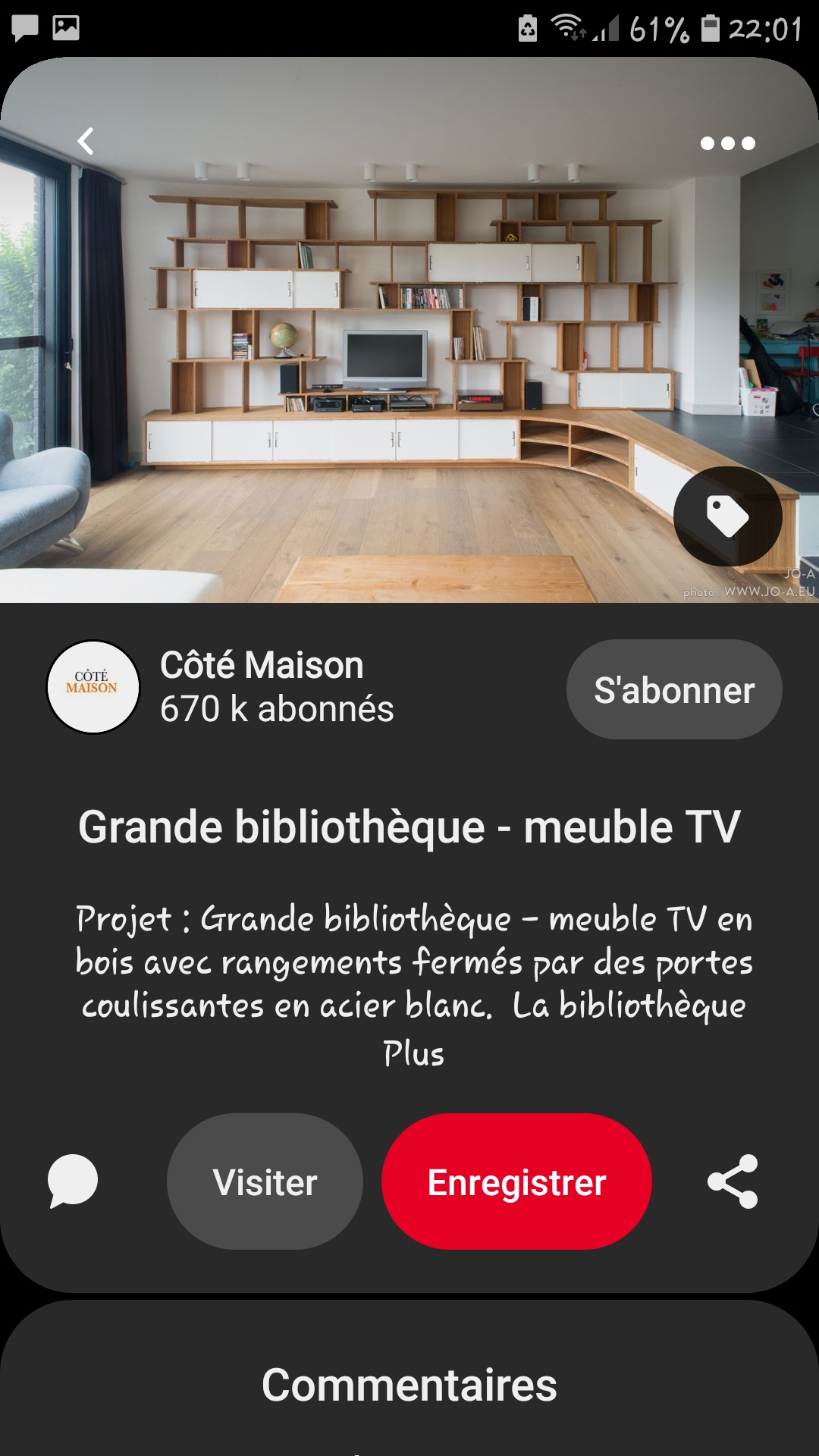The width and height of the screenshot is (819, 1456).
Task: Open the three-dot overflow menu
Action: pos(727,143)
